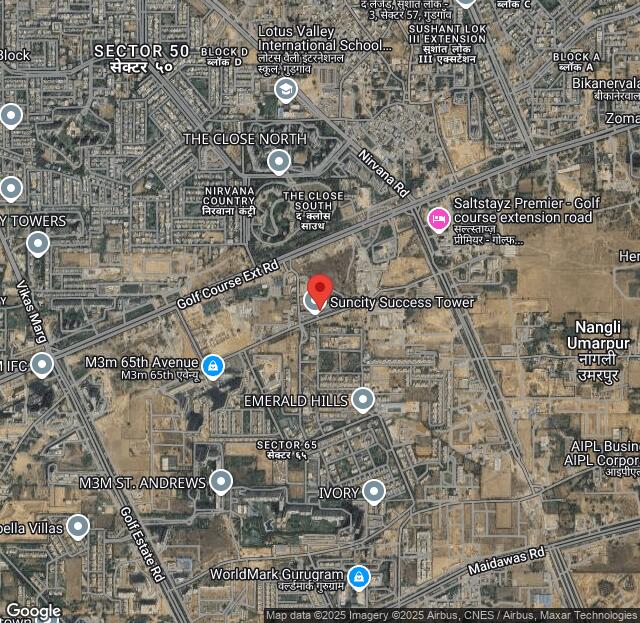
Task: Tap the red Suncity Success Tower pin
Action: click(319, 289)
